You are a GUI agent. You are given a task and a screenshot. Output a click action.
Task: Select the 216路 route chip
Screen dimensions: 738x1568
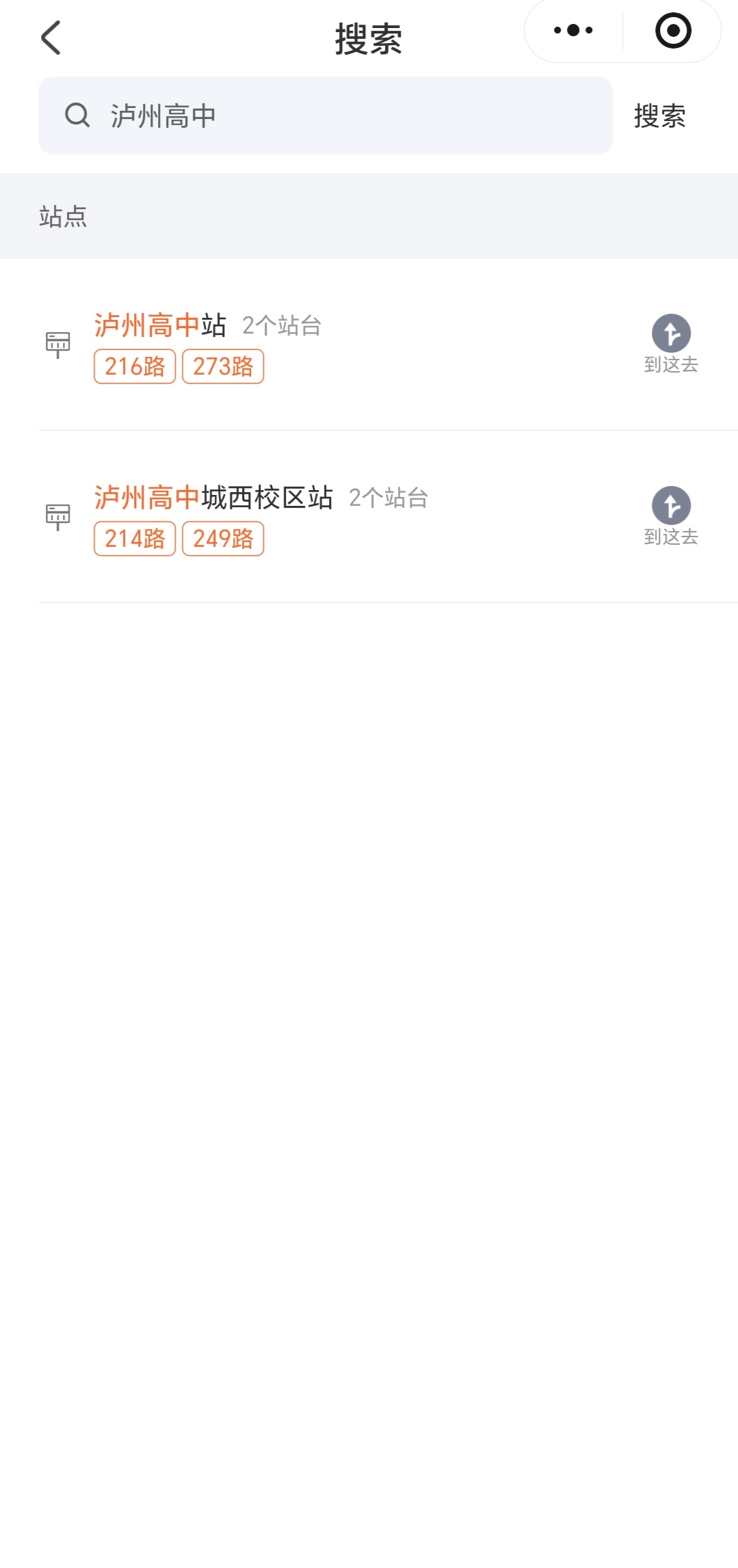click(135, 366)
